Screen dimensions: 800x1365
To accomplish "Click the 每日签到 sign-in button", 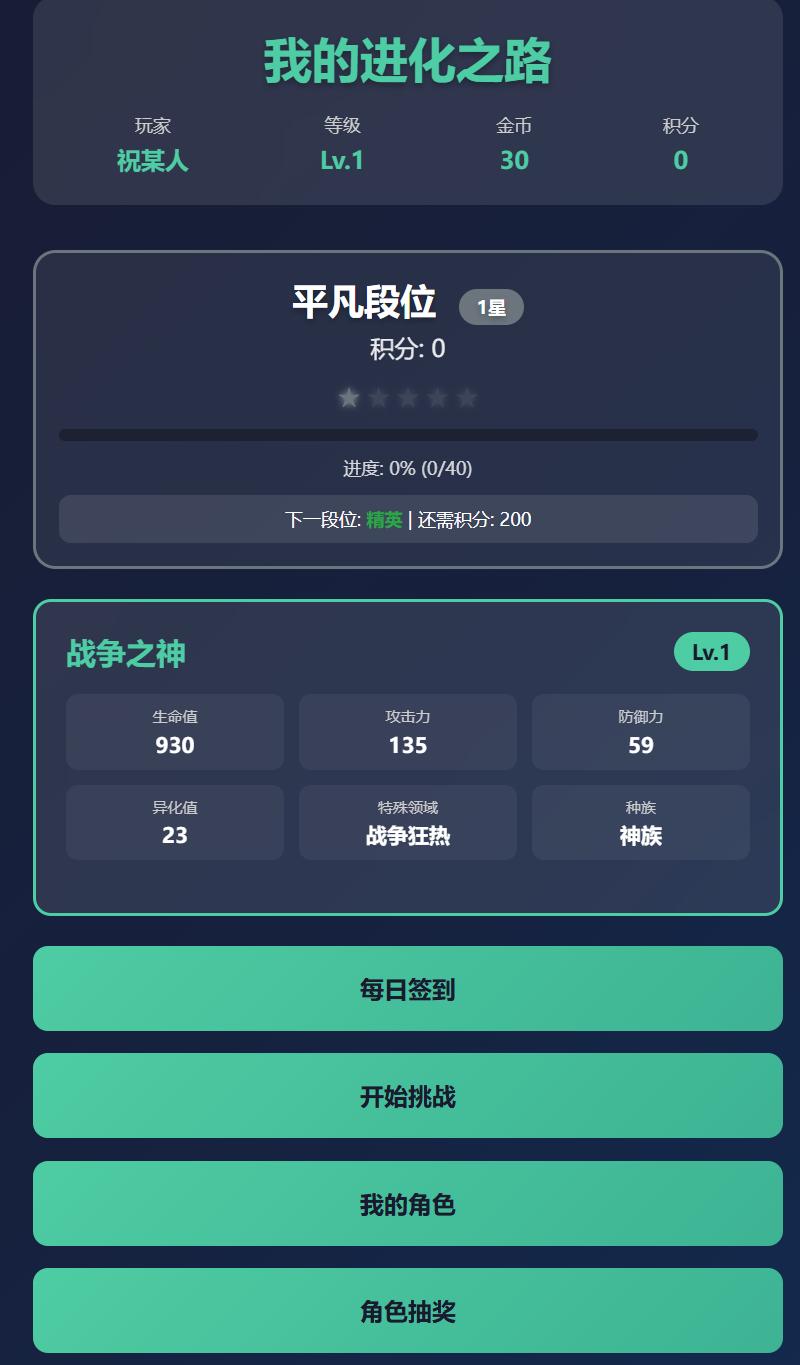I will [x=407, y=988].
